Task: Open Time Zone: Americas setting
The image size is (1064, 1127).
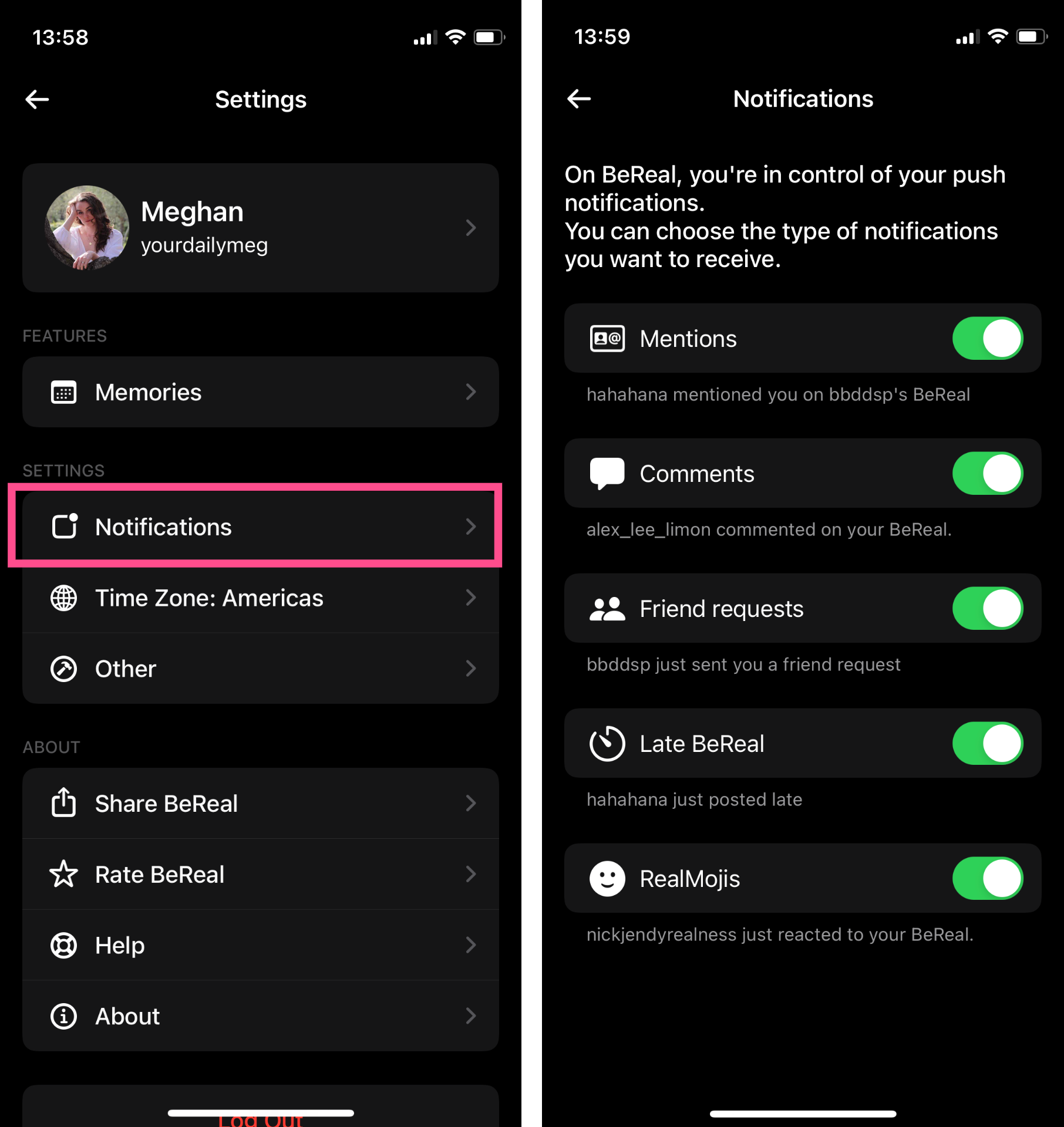Action: pos(260,598)
